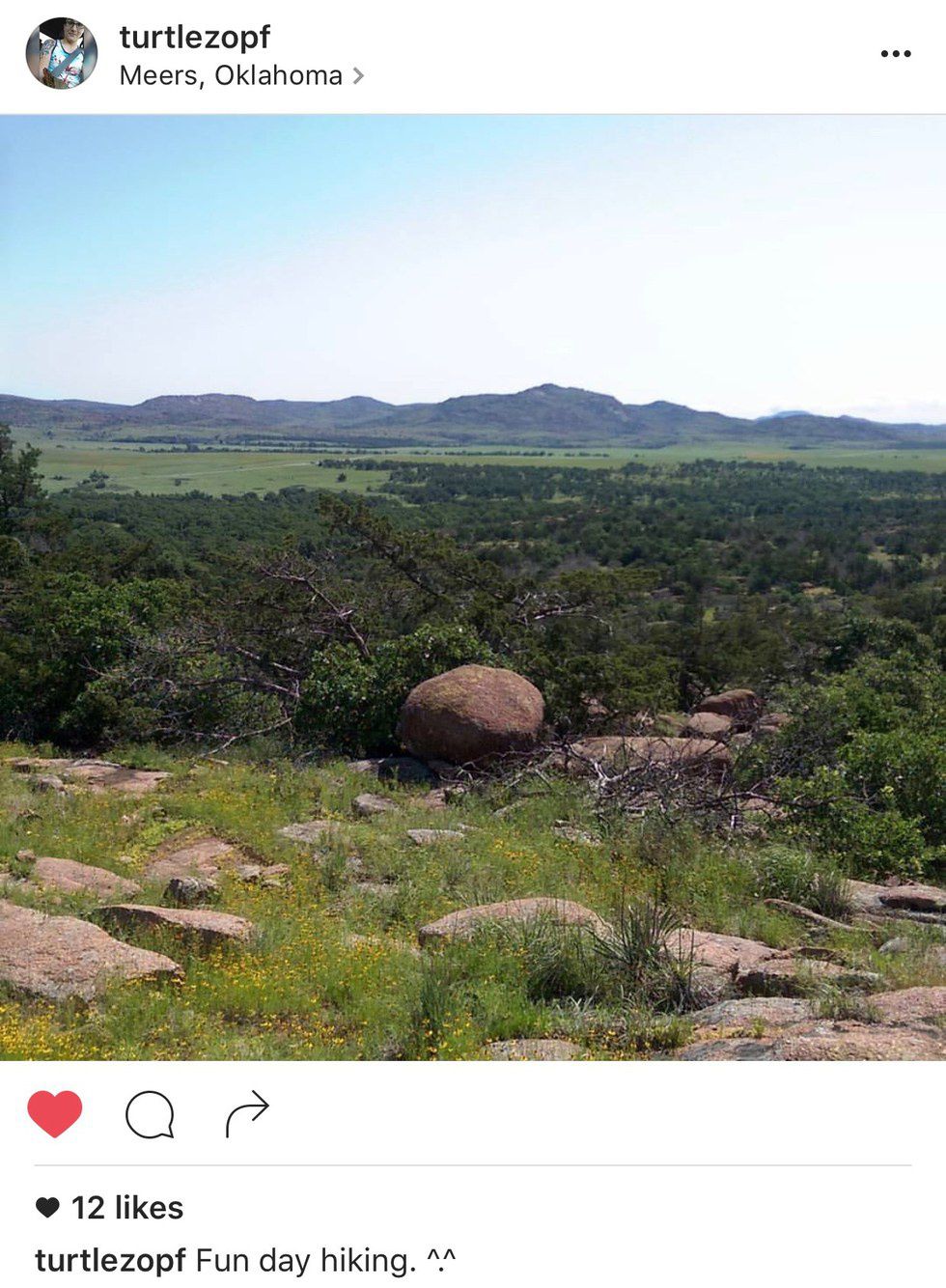The height and width of the screenshot is (1288, 946).
Task: Unlike the post with the red heart
Action: (x=55, y=1114)
